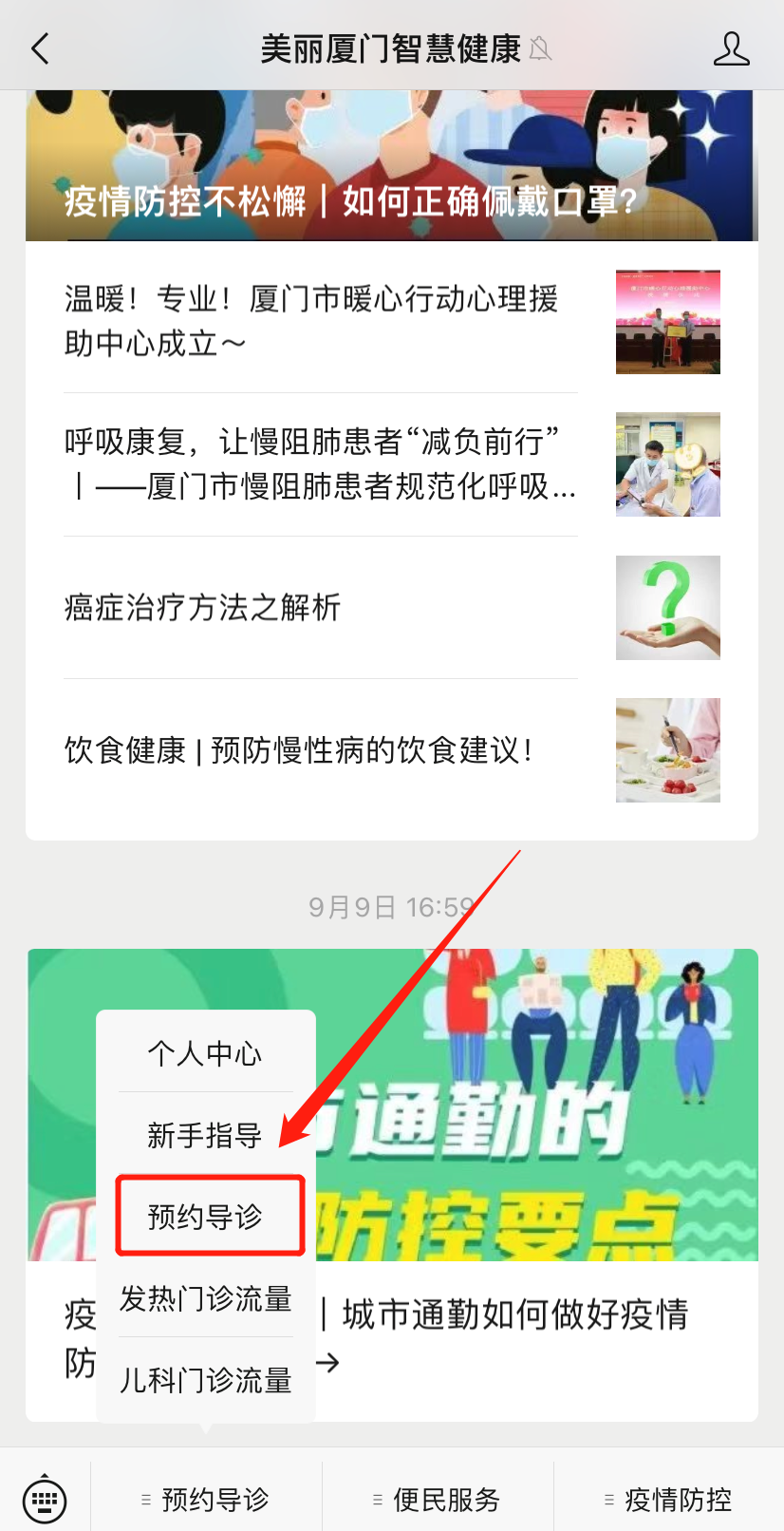Expand the 疫情防控 bottom menu

(669, 1500)
